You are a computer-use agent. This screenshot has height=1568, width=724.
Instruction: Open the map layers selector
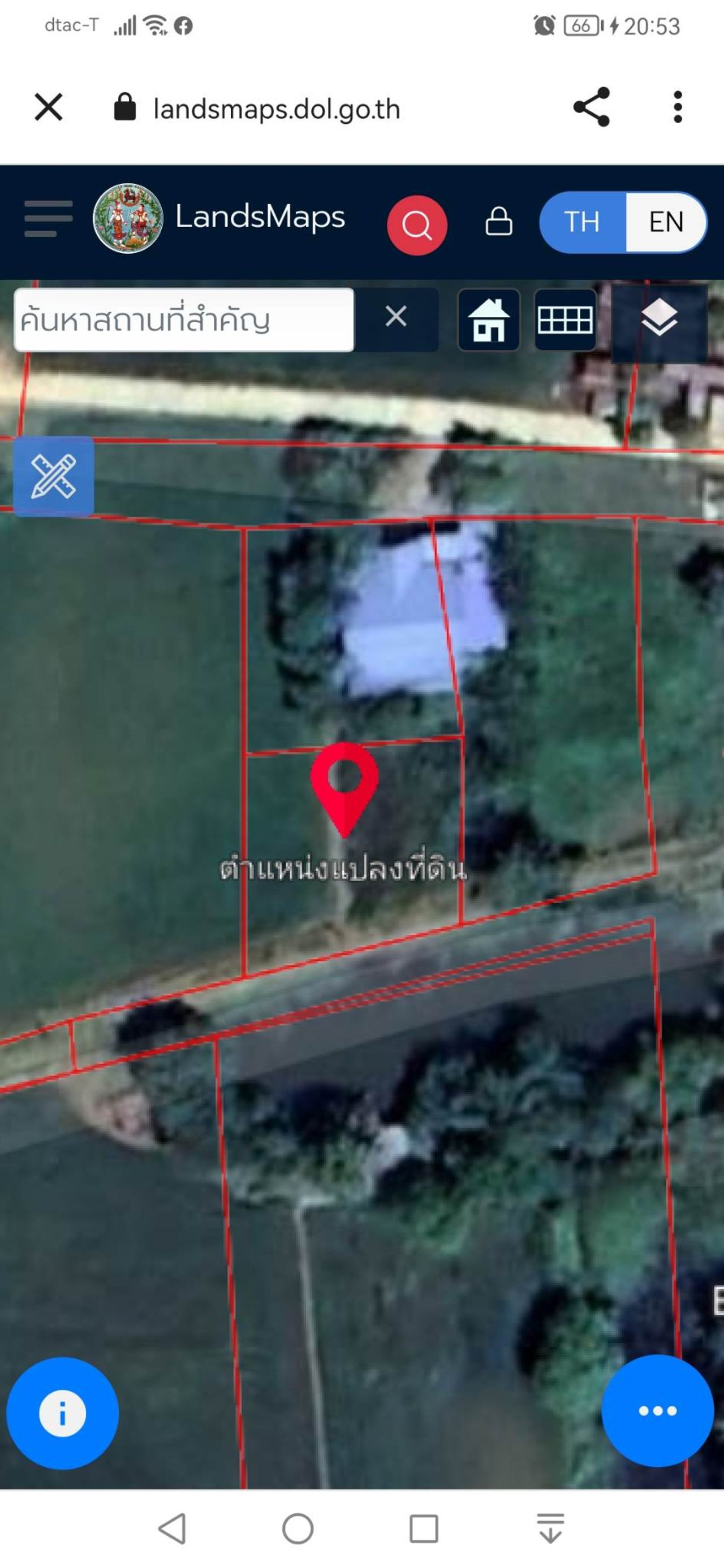tap(659, 319)
